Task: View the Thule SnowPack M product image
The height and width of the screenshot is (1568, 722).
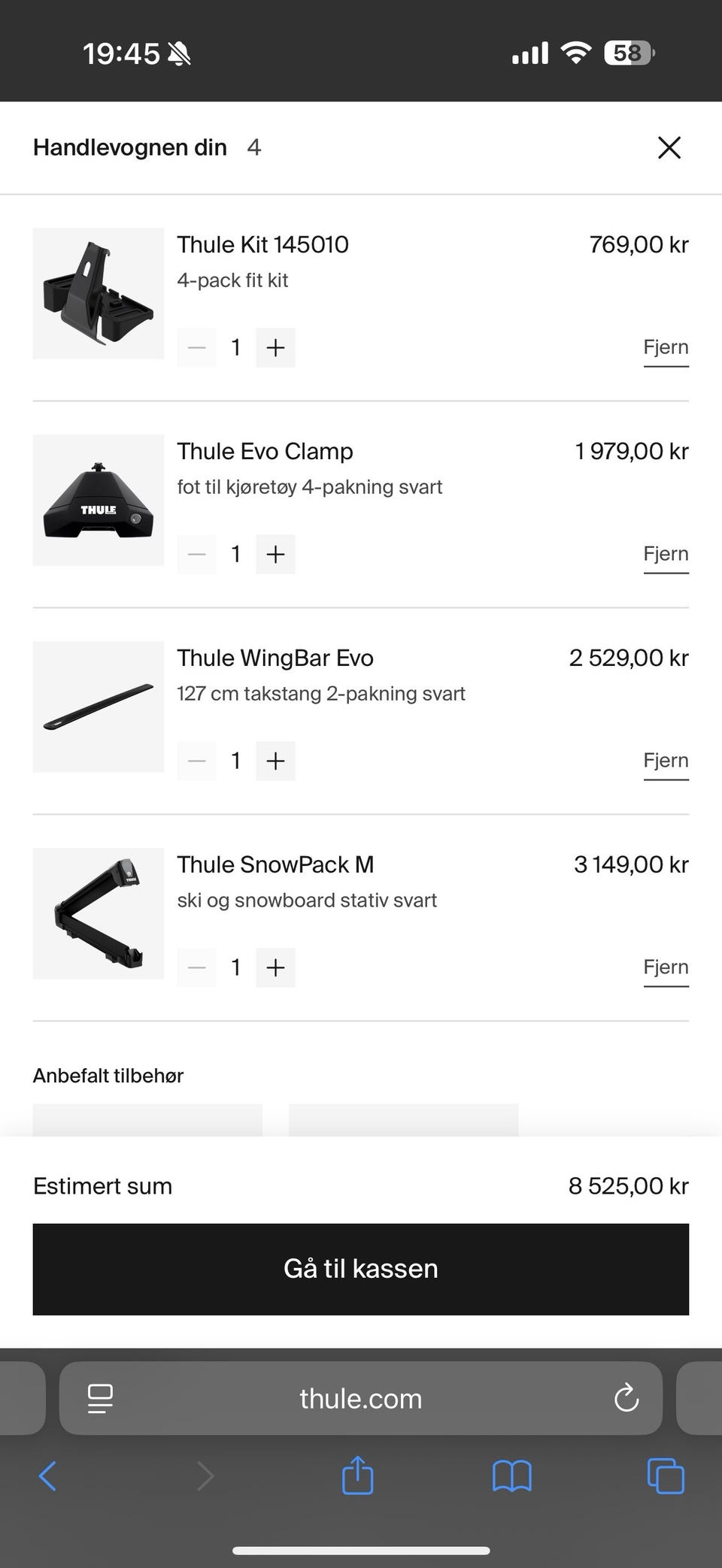Action: click(99, 913)
